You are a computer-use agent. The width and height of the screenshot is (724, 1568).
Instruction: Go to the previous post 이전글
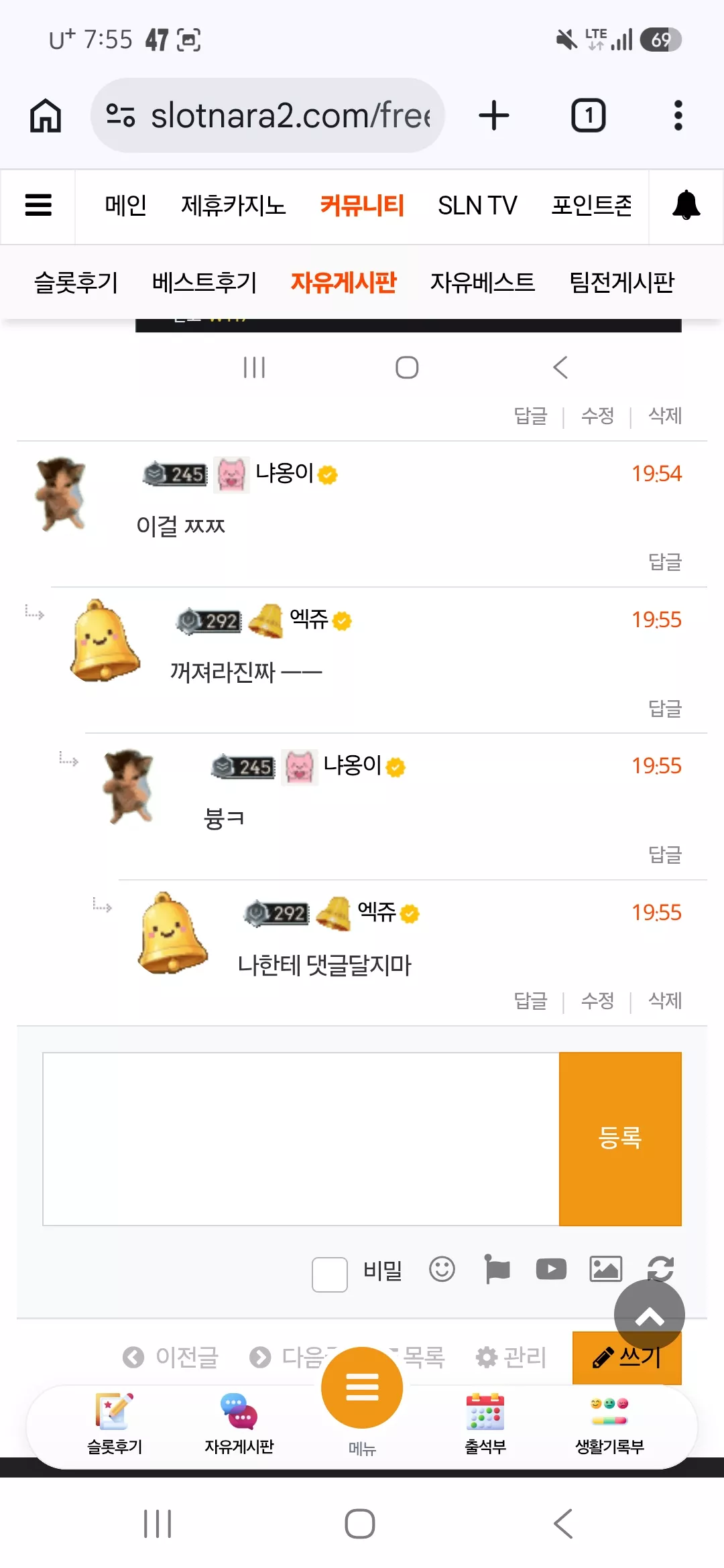(171, 1357)
